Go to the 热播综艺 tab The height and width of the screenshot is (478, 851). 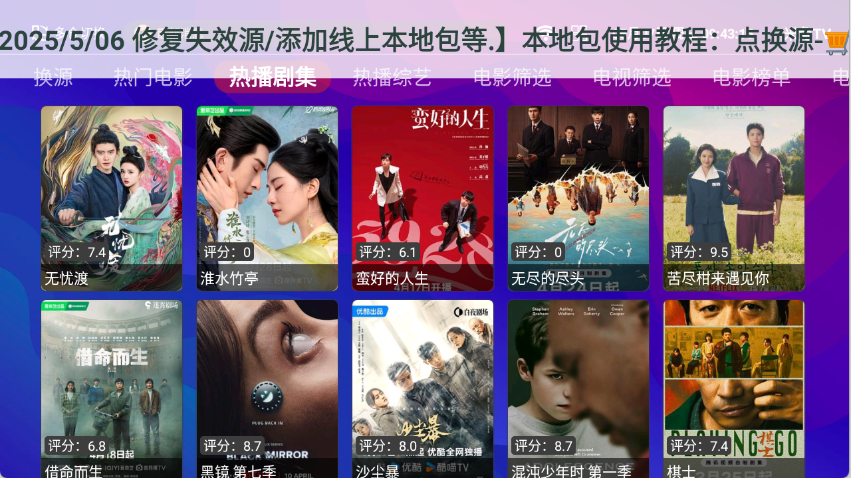(x=392, y=78)
